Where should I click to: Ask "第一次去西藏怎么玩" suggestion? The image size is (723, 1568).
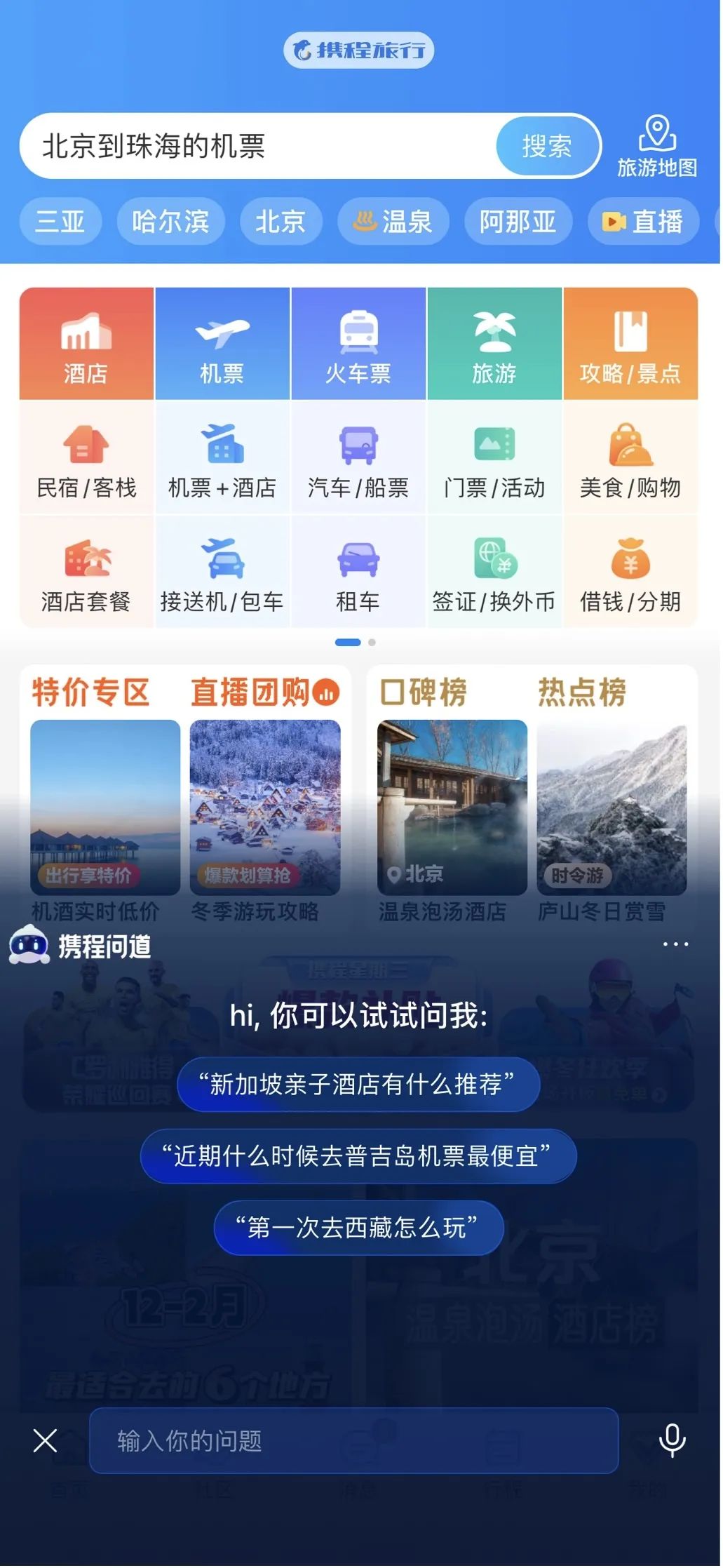(x=358, y=1228)
